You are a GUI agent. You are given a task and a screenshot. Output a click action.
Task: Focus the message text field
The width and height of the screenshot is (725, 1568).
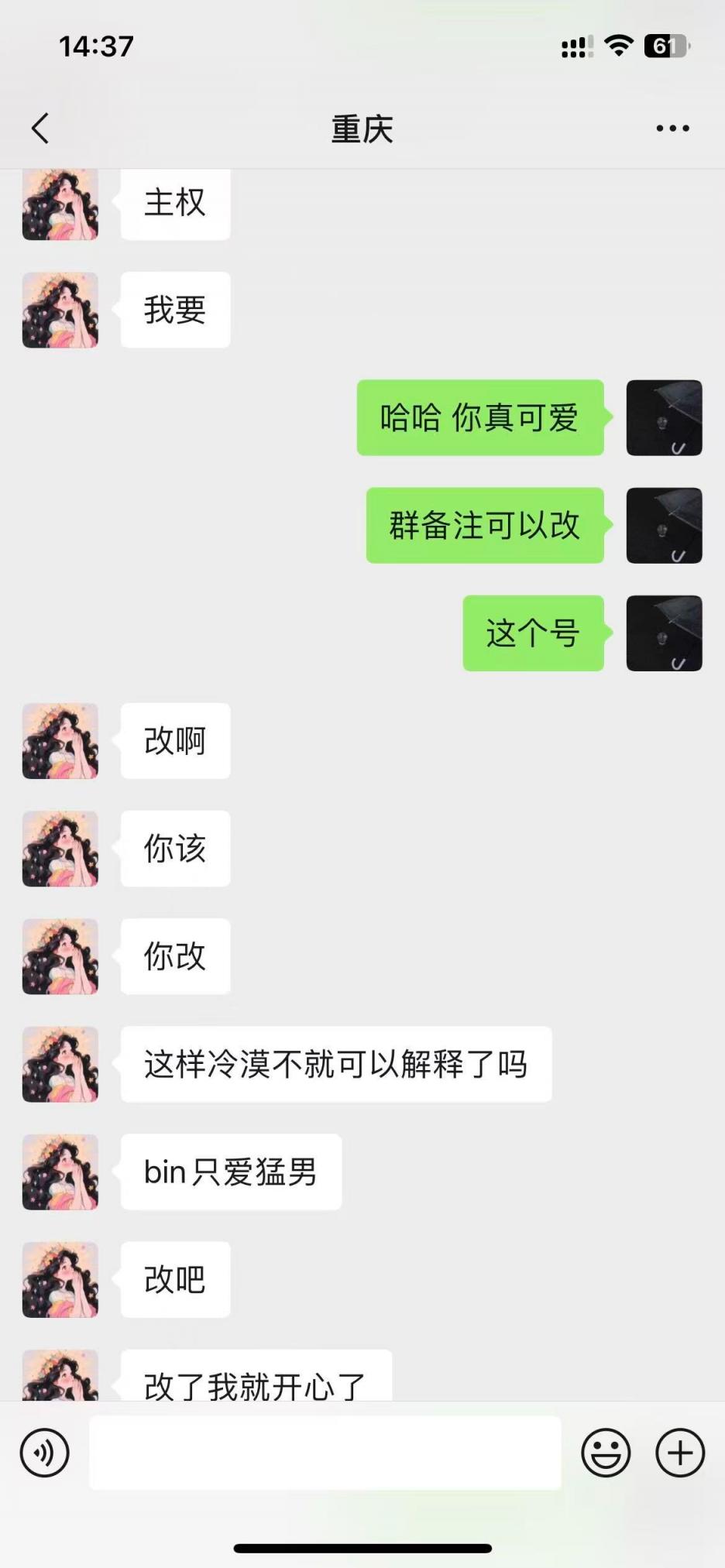325,1453
